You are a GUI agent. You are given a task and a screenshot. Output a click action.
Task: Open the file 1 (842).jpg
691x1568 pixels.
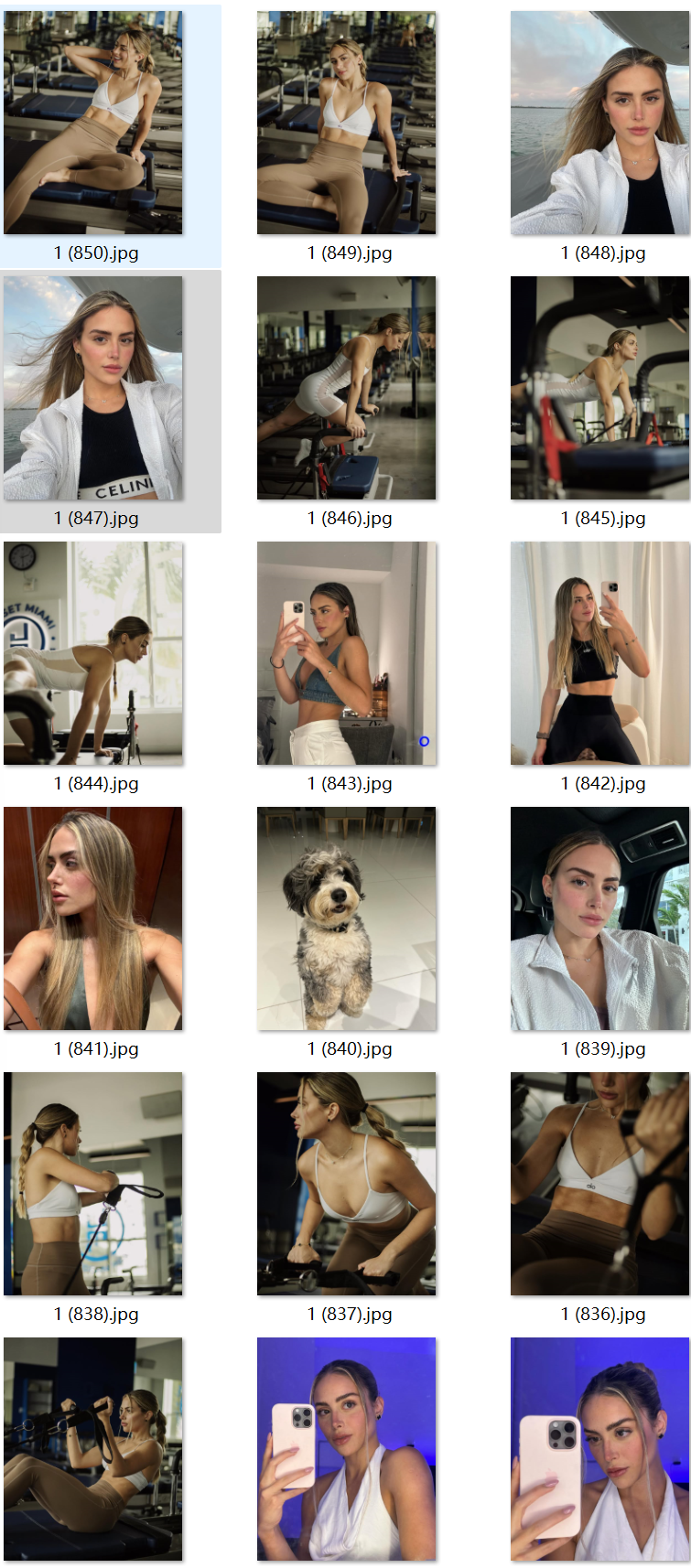(x=599, y=653)
